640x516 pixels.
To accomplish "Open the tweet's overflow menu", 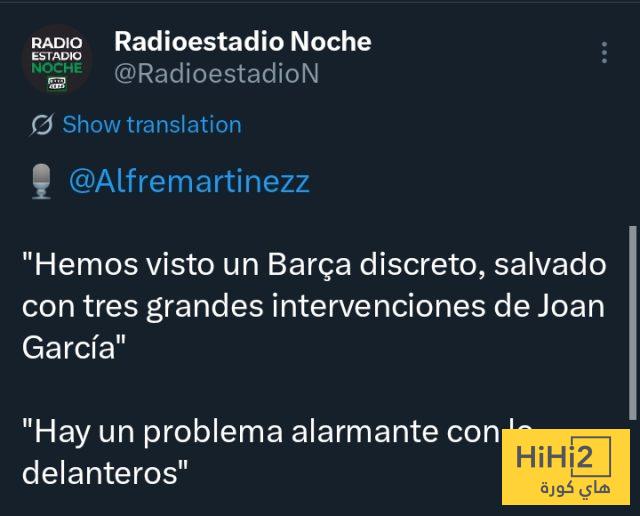I will tap(604, 53).
